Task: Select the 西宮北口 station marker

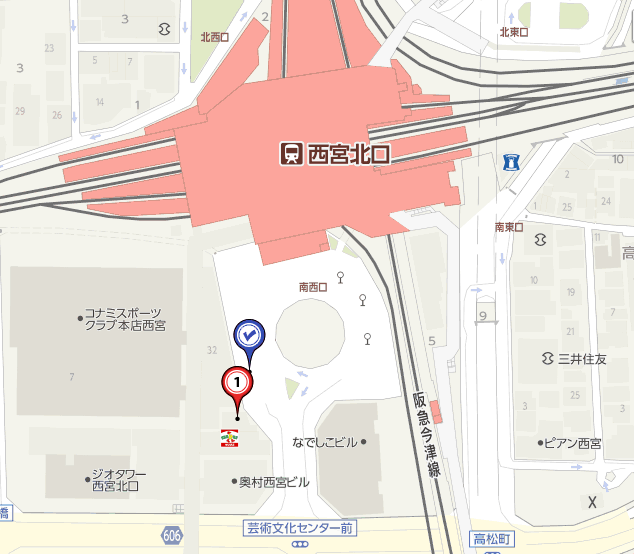Action: click(x=291, y=154)
